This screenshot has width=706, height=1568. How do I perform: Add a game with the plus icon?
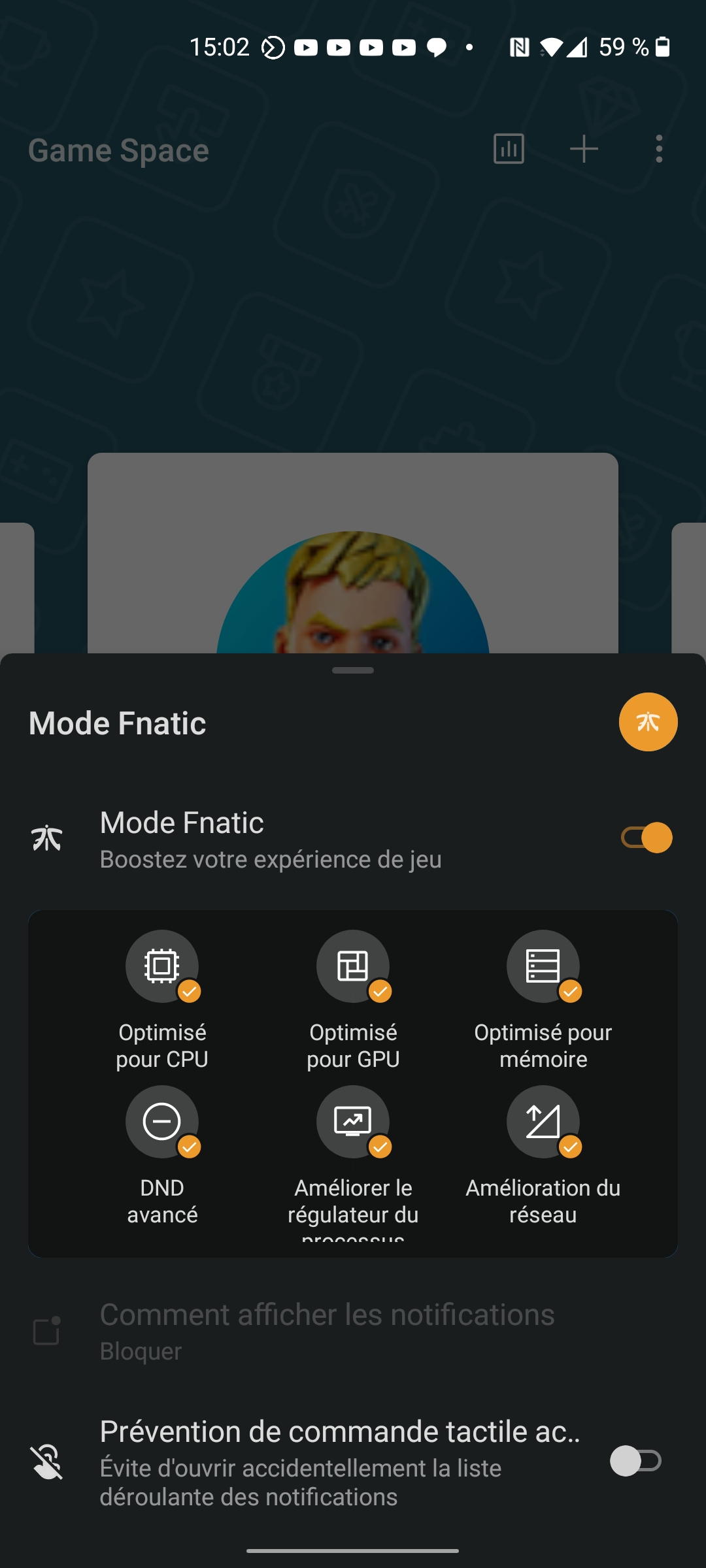coord(584,149)
